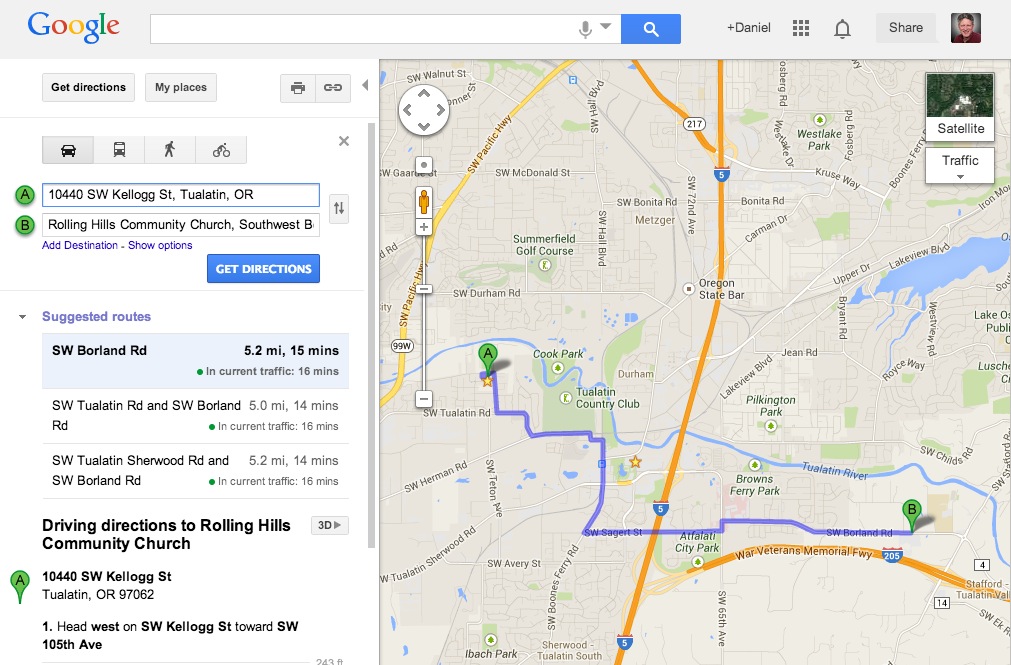Screen dimensions: 1011x665
Task: Get a link to this map
Action: point(333,88)
